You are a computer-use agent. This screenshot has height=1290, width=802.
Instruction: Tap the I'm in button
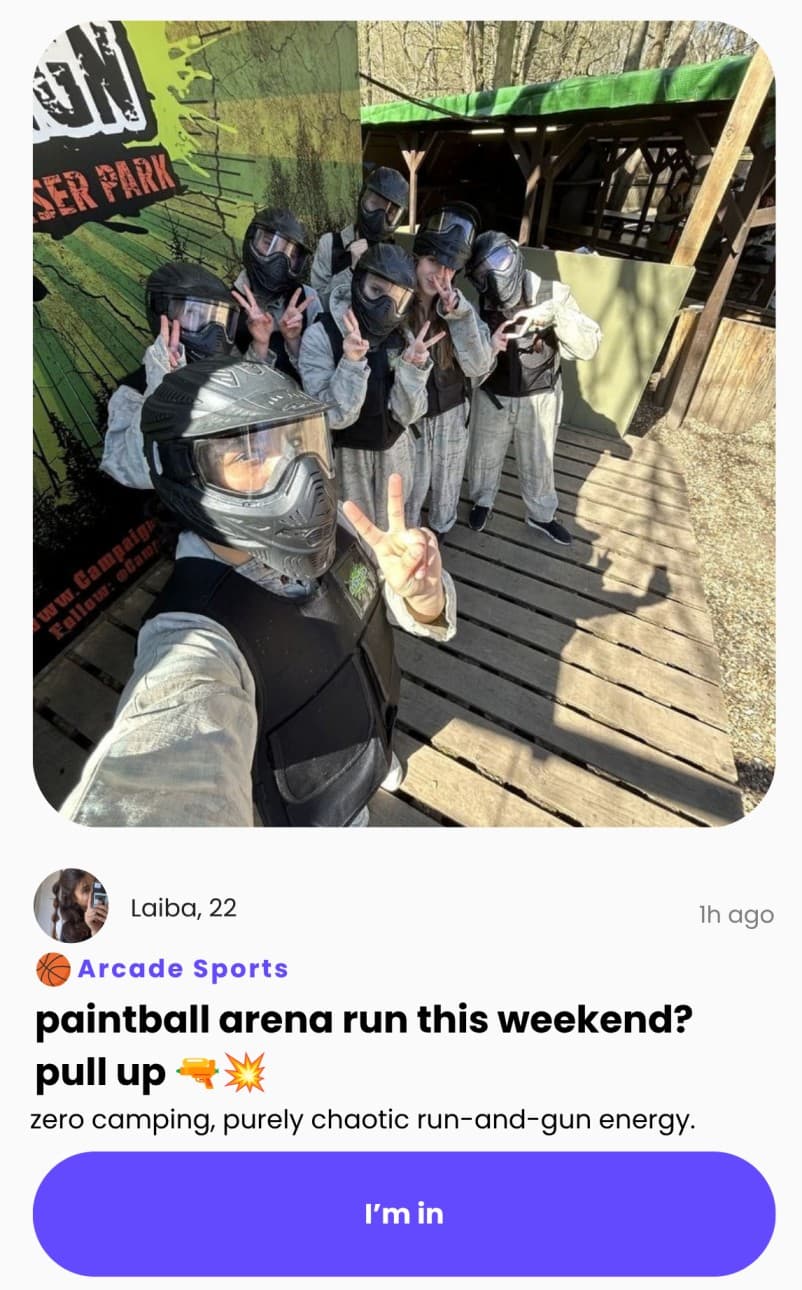(x=403, y=1214)
